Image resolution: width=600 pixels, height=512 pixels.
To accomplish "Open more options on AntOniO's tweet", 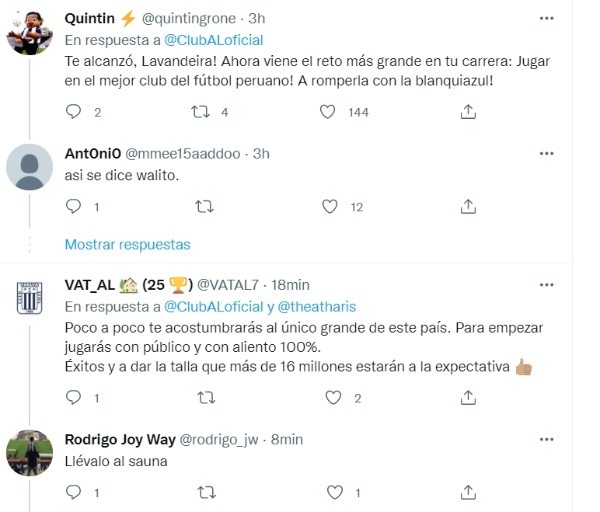I will pyautogui.click(x=546, y=153).
